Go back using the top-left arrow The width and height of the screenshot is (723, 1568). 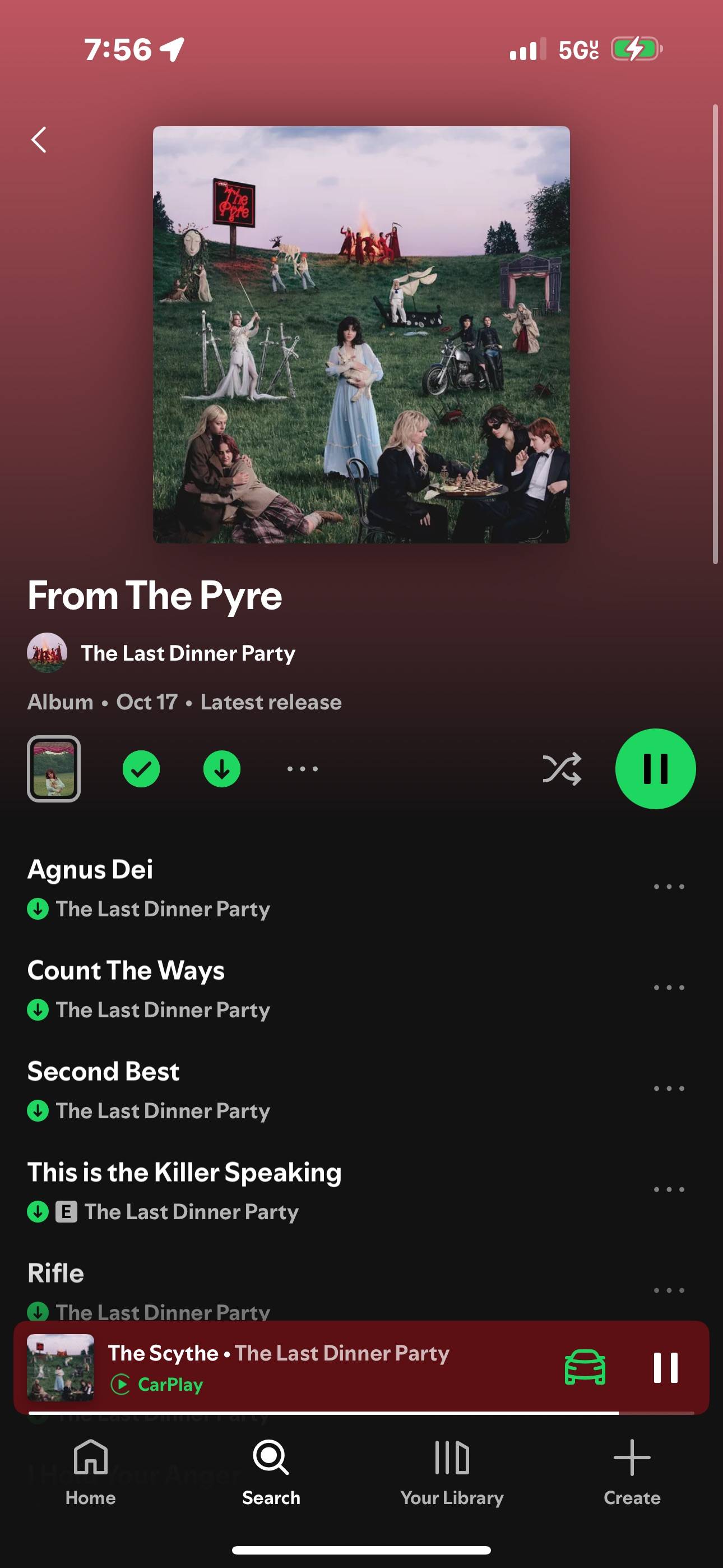(39, 140)
